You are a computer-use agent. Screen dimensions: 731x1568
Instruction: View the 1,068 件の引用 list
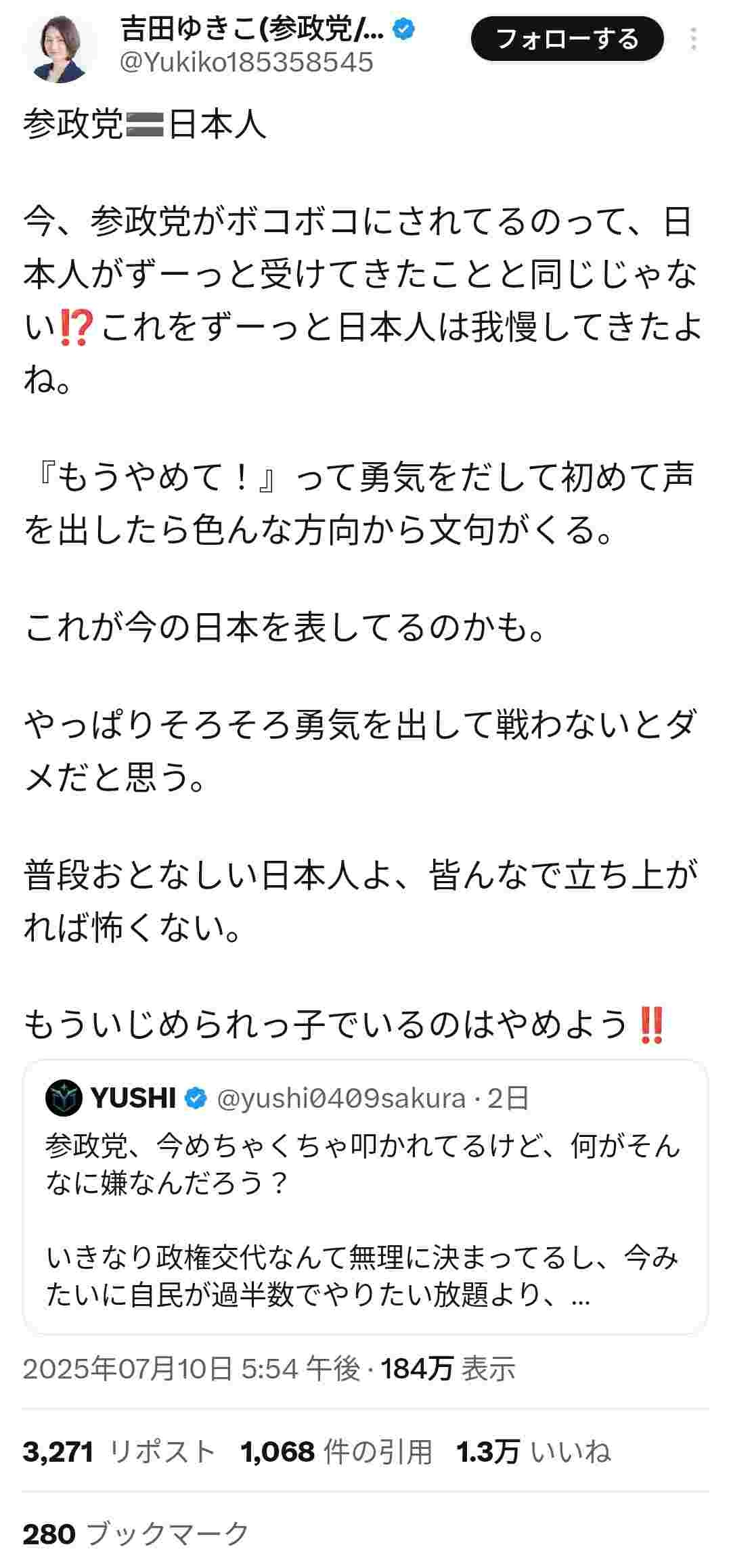[x=336, y=1452]
